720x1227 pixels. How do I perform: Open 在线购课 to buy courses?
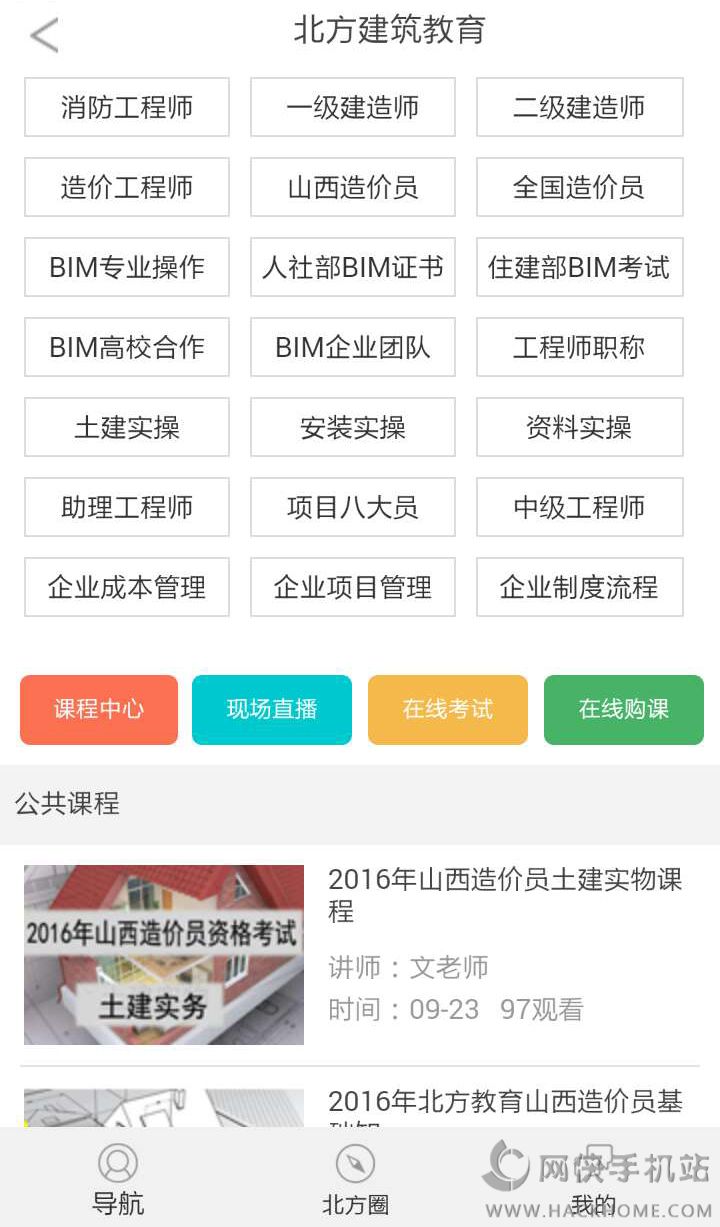[623, 710]
